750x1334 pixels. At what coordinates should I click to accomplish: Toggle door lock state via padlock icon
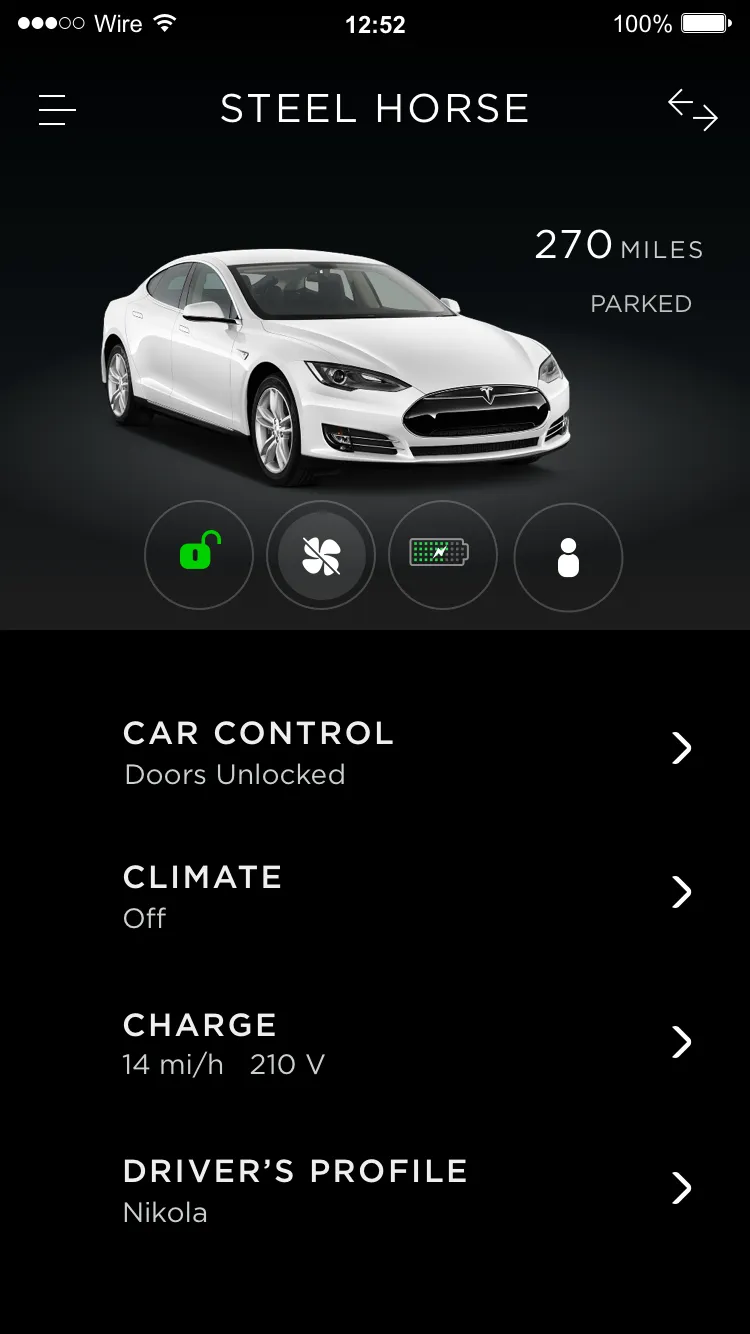(x=198, y=555)
